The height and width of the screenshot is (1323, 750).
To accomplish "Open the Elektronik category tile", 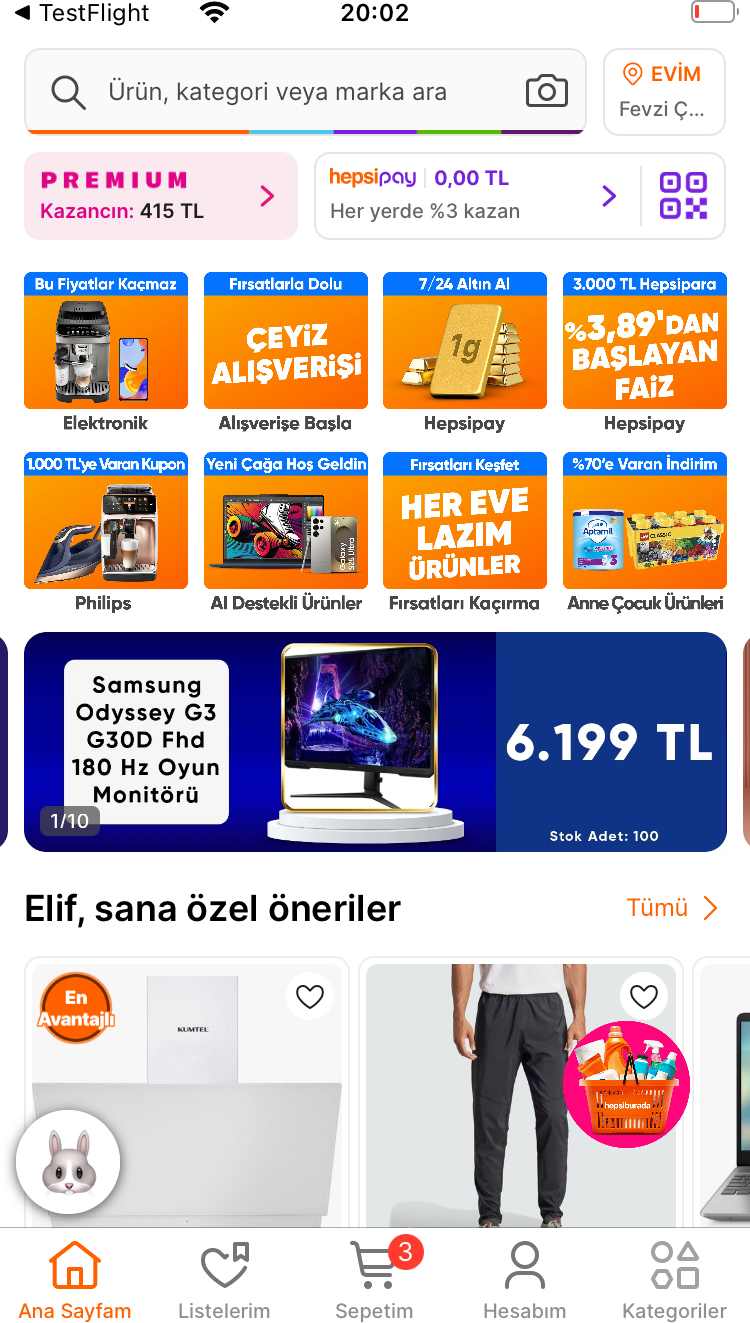I will pos(106,352).
